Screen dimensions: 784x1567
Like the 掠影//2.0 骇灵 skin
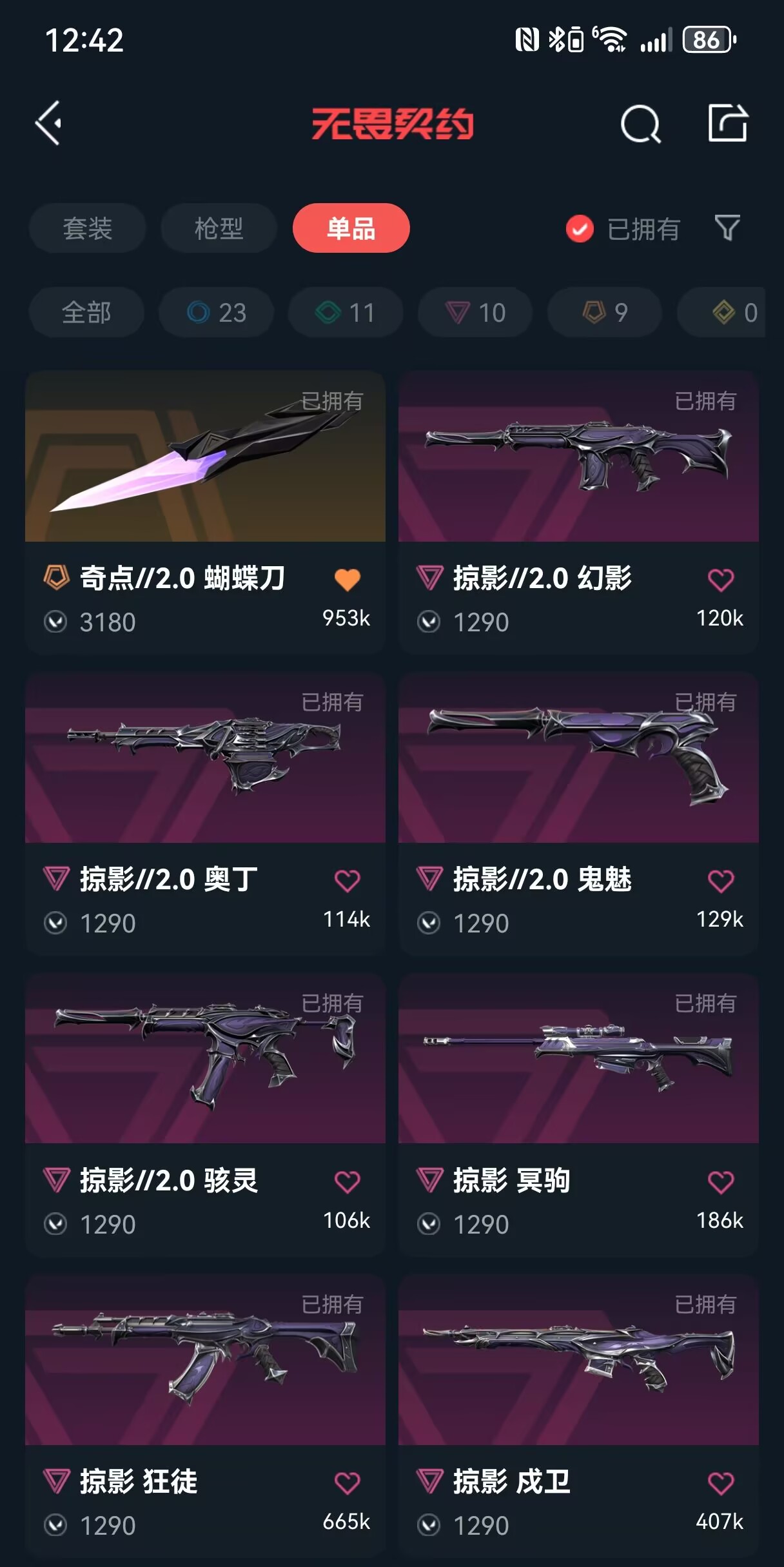[347, 1182]
